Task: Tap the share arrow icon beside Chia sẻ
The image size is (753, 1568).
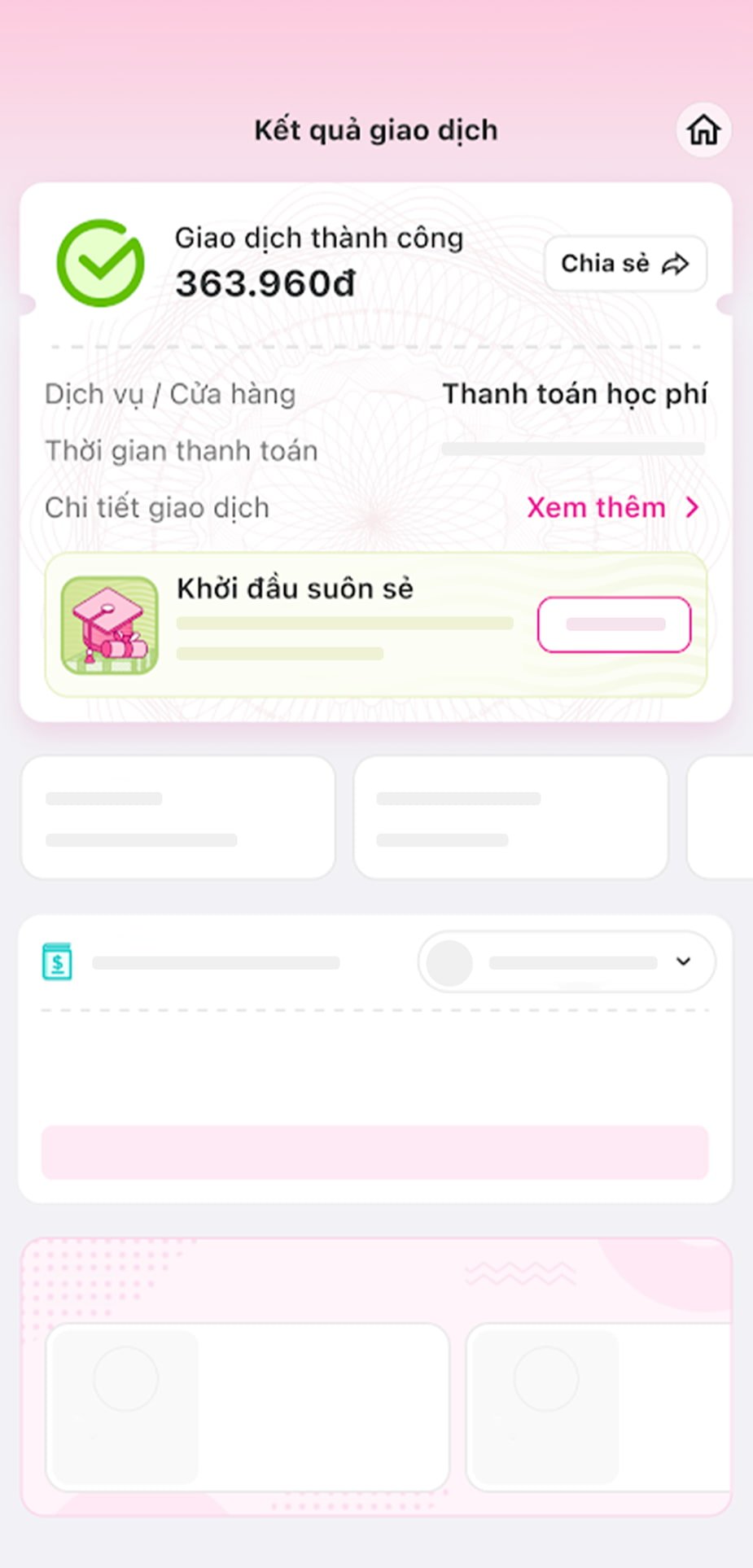Action: (674, 262)
